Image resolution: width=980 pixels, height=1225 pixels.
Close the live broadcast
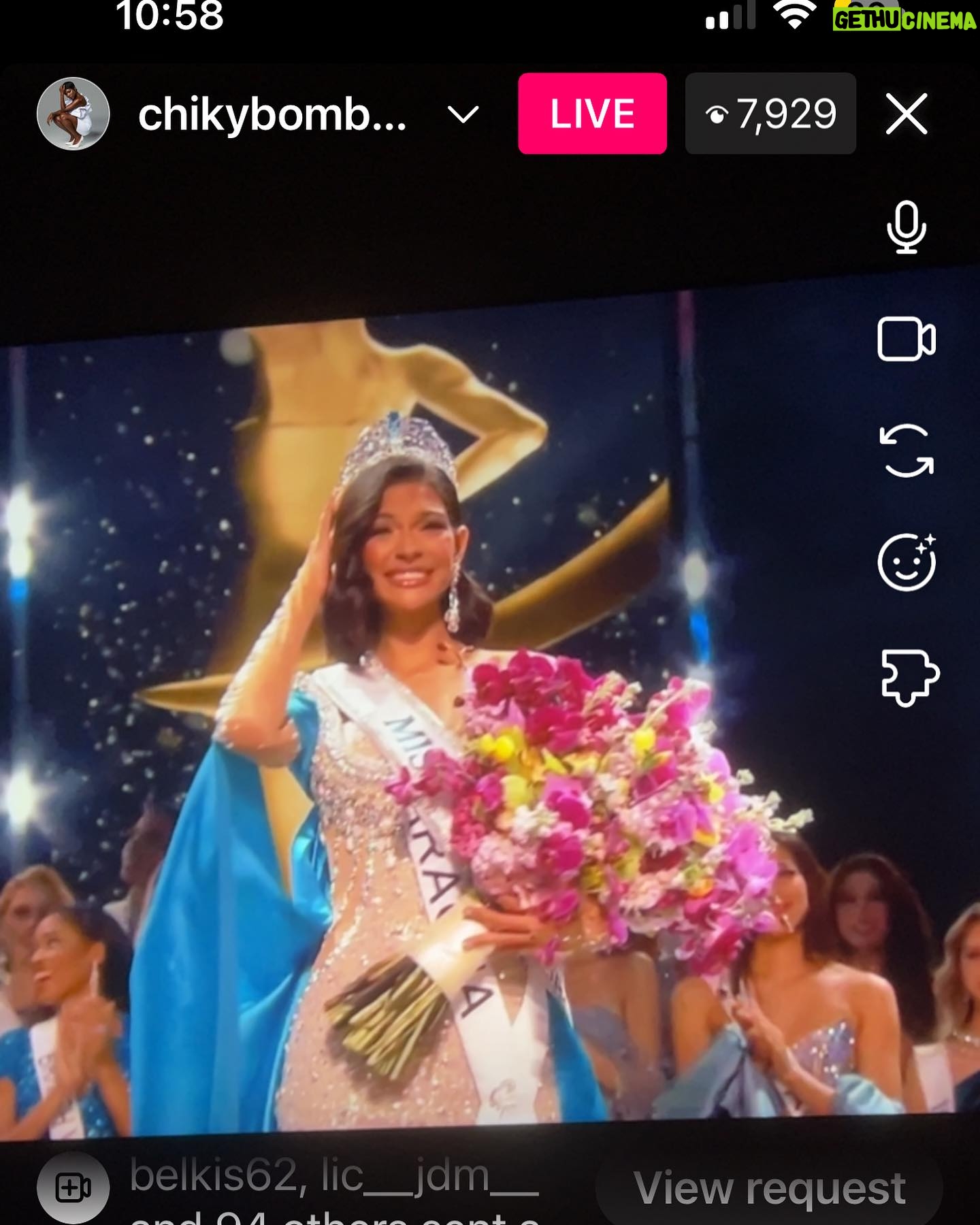click(x=906, y=114)
